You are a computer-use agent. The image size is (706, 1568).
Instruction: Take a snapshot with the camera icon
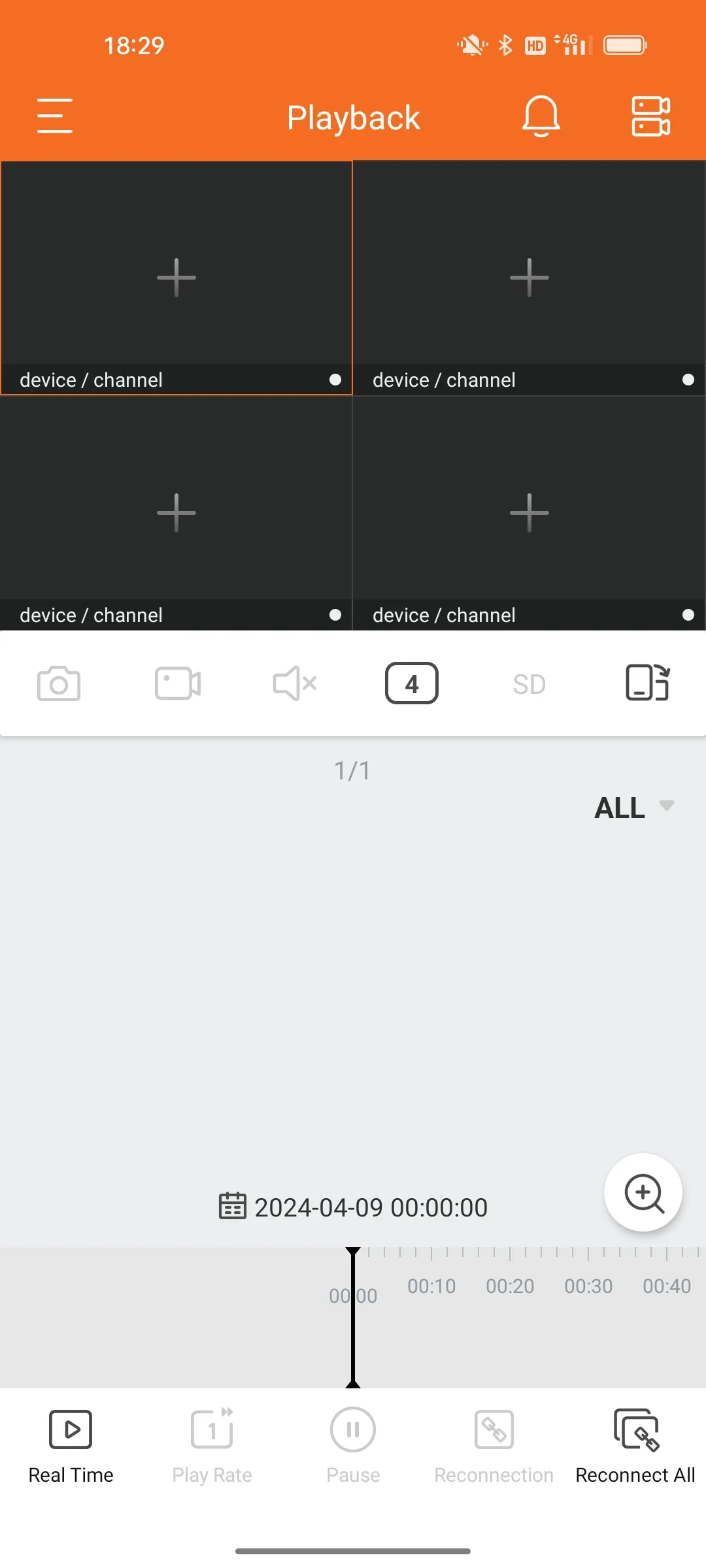coord(59,683)
